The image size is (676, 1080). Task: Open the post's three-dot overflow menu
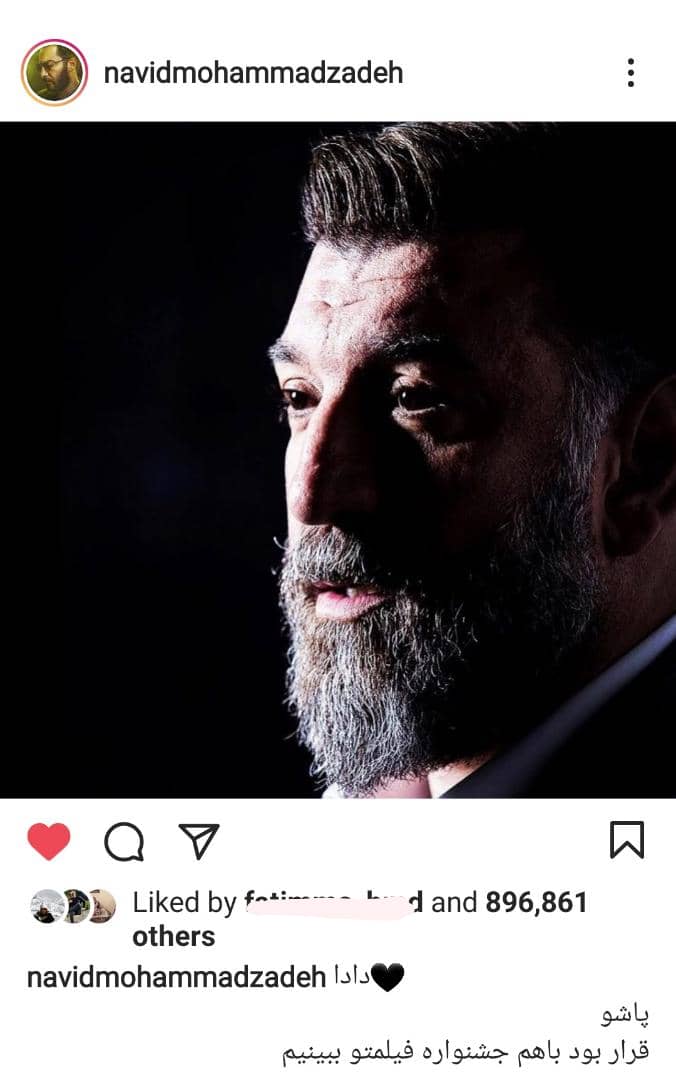click(630, 73)
